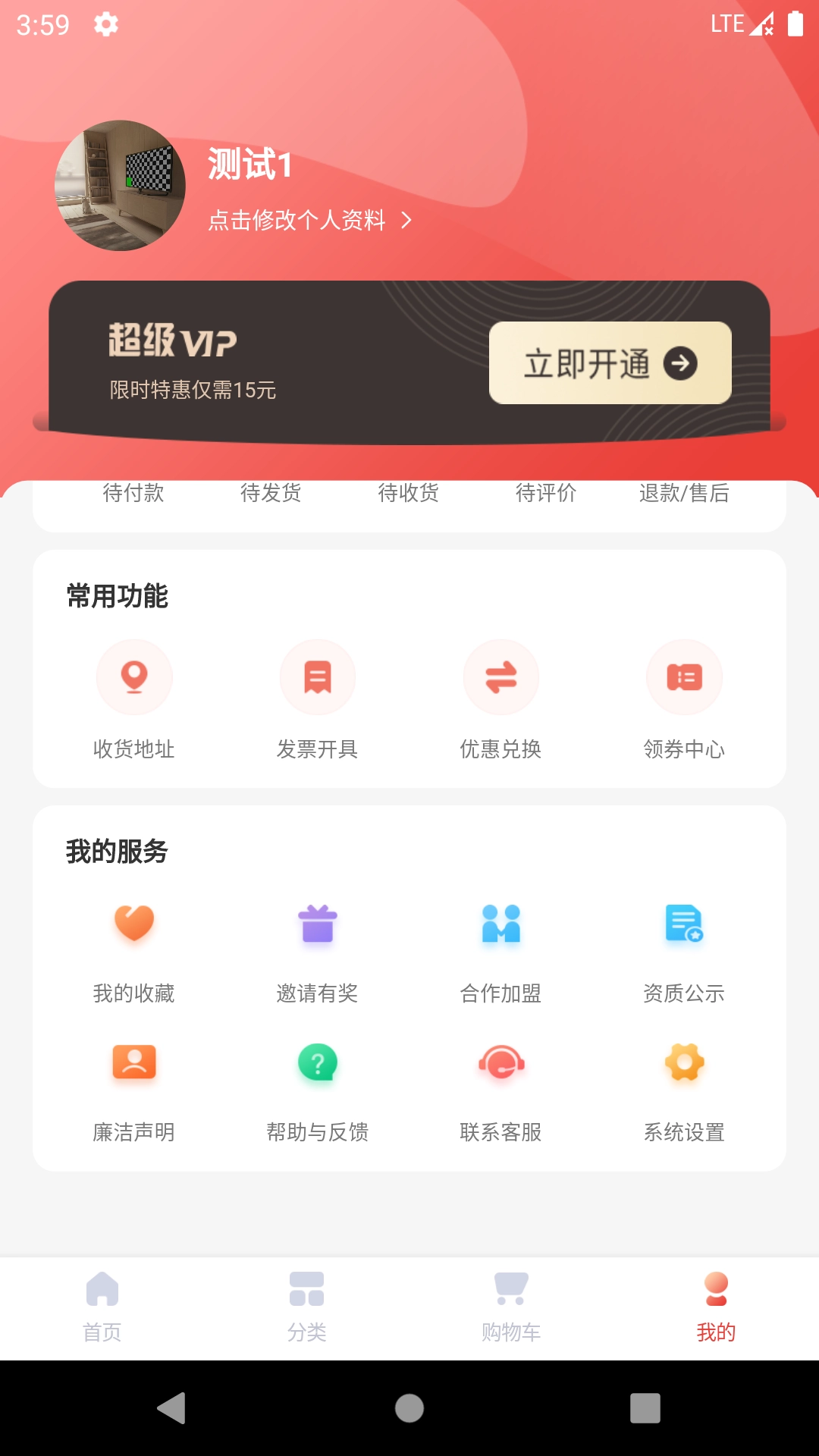Screen dimensions: 819x1456
Task: Open 优惠兑换 coupon exchange icon
Action: (x=501, y=677)
